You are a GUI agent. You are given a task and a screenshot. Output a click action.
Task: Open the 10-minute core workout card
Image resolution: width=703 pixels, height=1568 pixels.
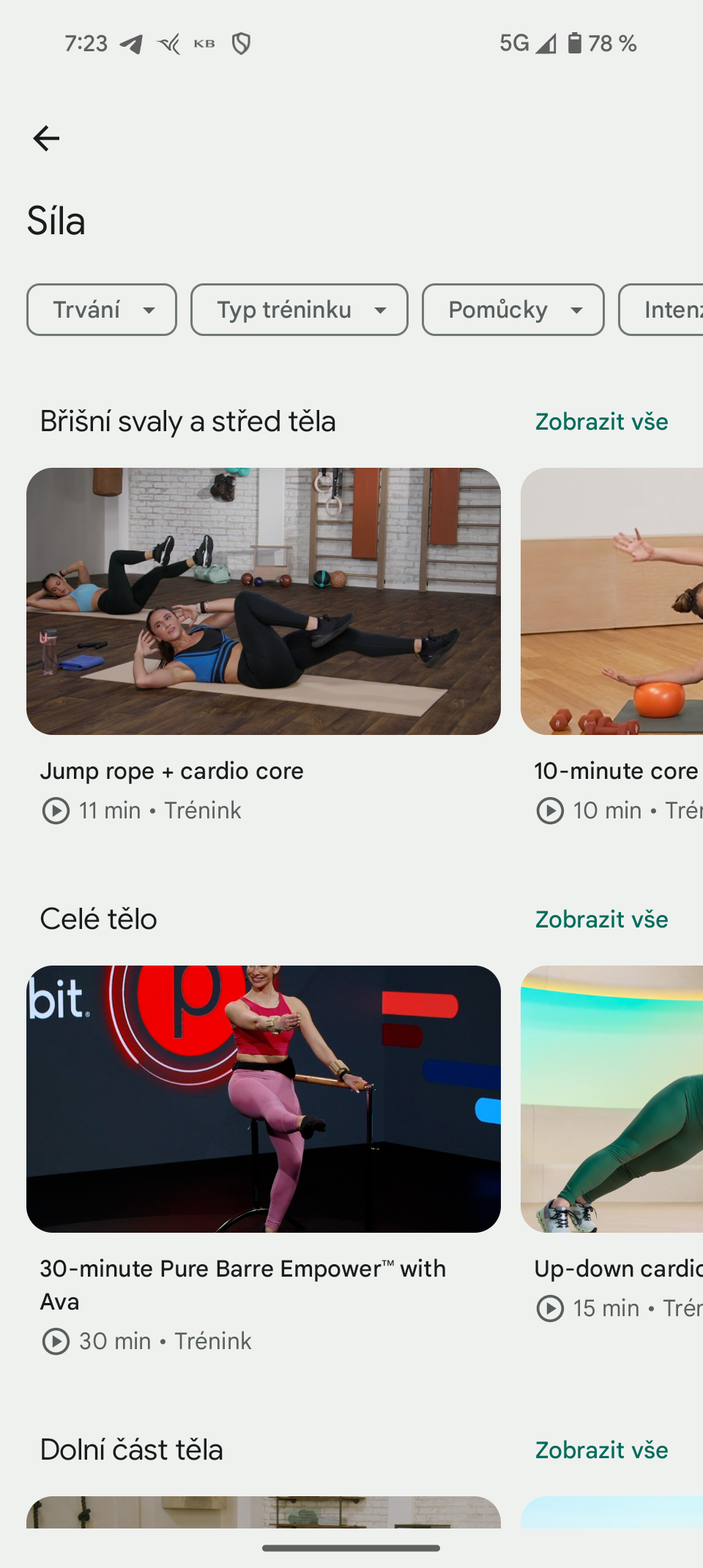coord(612,602)
